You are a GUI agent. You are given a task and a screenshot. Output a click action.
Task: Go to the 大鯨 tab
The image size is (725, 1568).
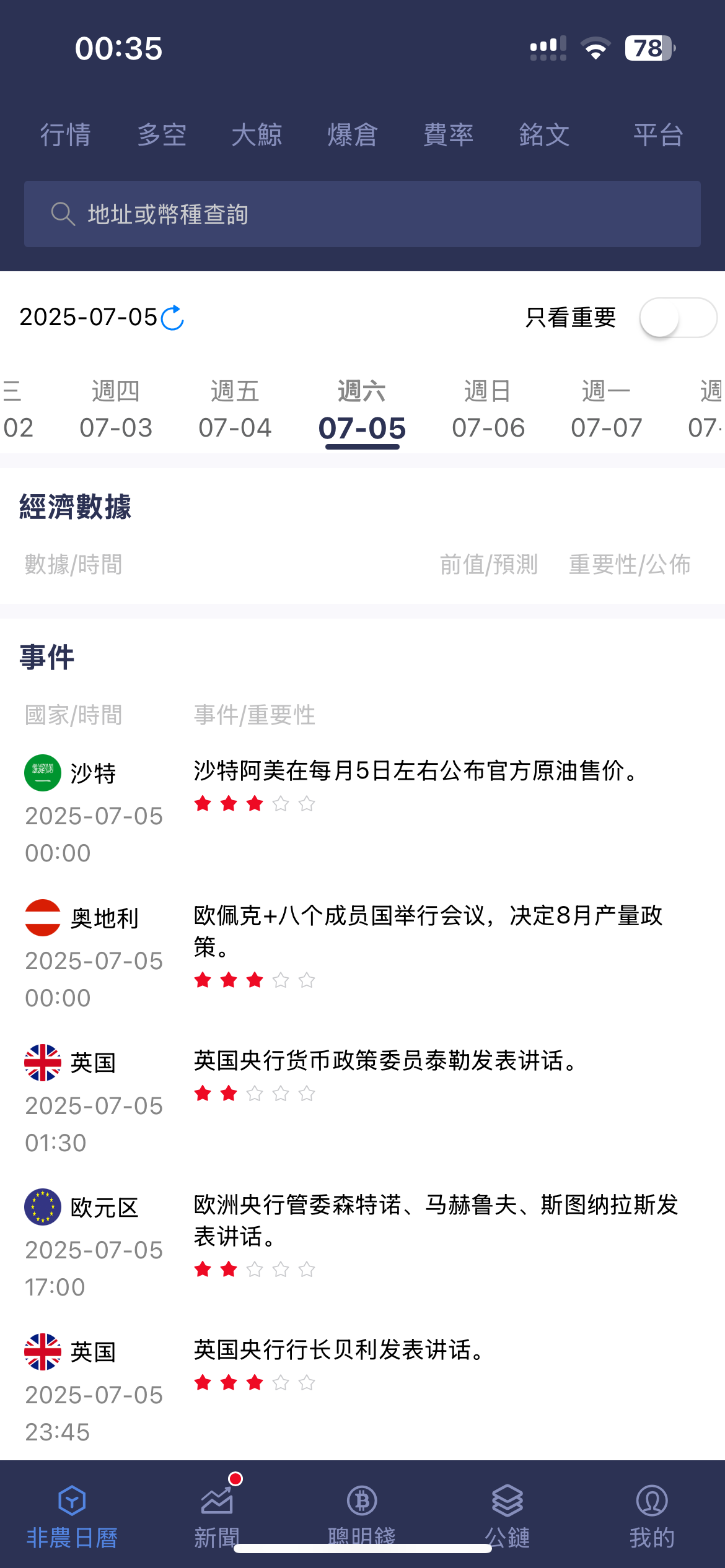[x=257, y=135]
